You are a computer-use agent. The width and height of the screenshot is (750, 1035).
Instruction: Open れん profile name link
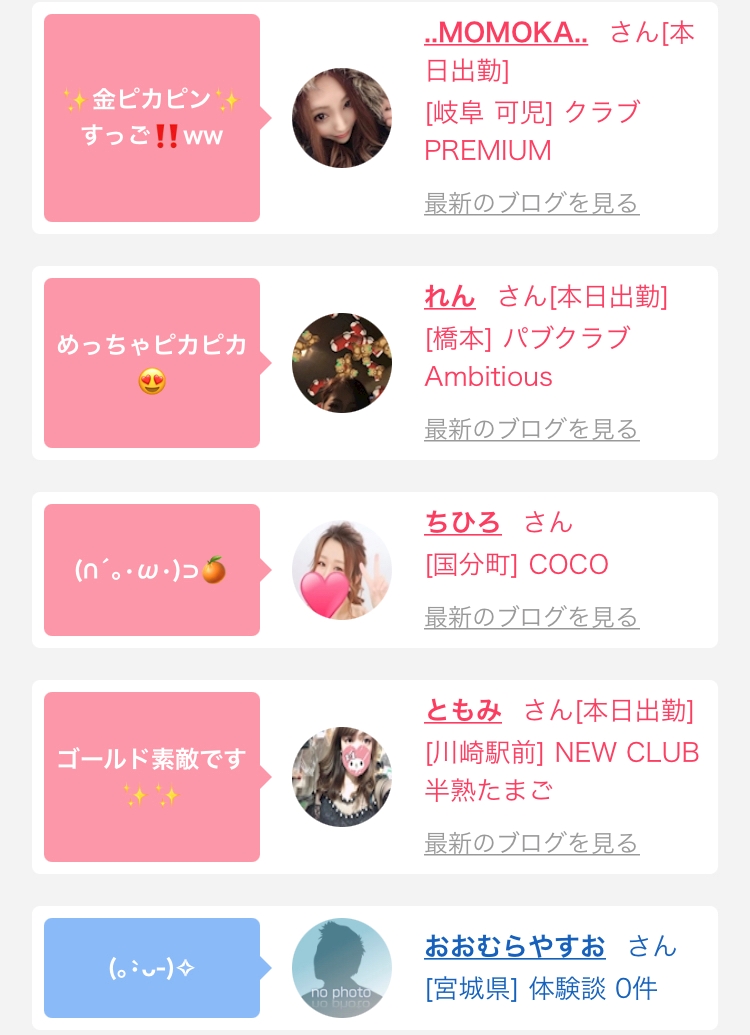tap(450, 296)
